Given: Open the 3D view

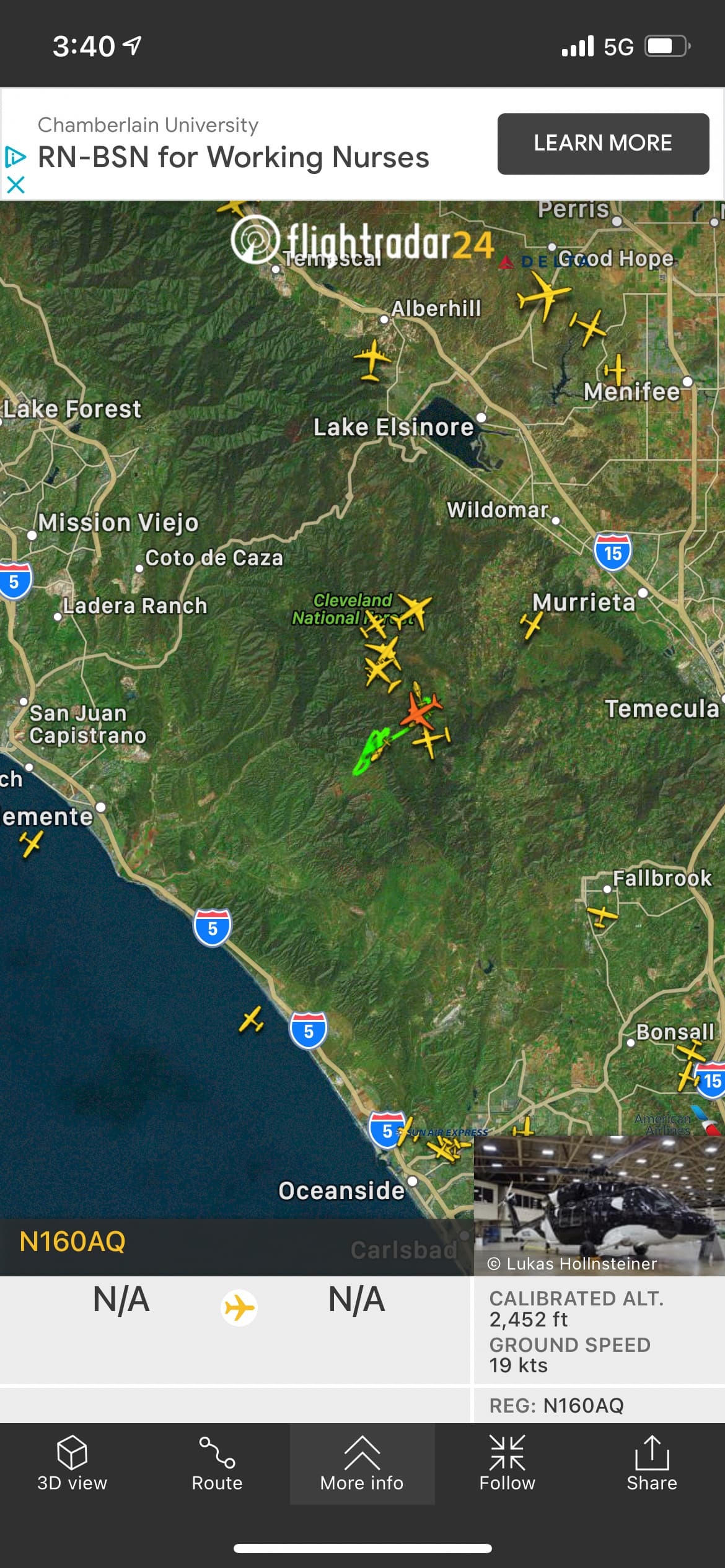Looking at the screenshot, I should [x=72, y=1463].
